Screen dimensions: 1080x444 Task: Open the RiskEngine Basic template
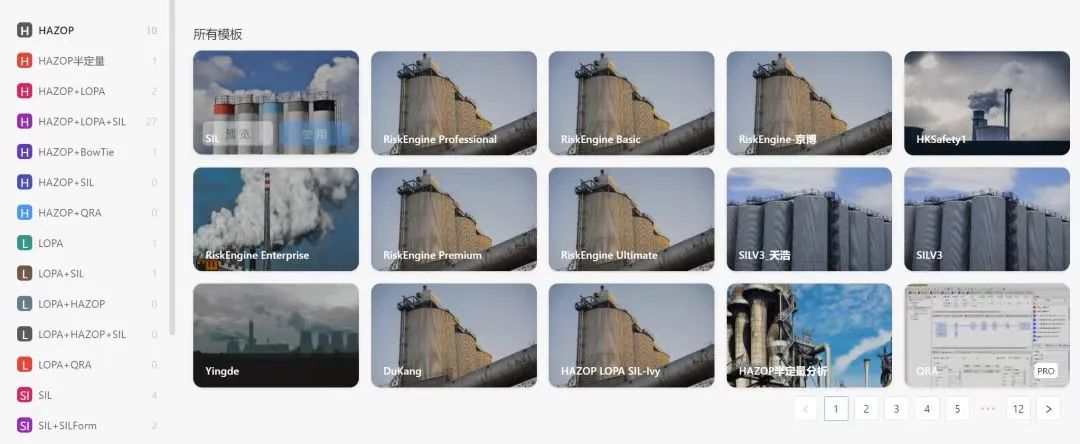click(x=631, y=103)
